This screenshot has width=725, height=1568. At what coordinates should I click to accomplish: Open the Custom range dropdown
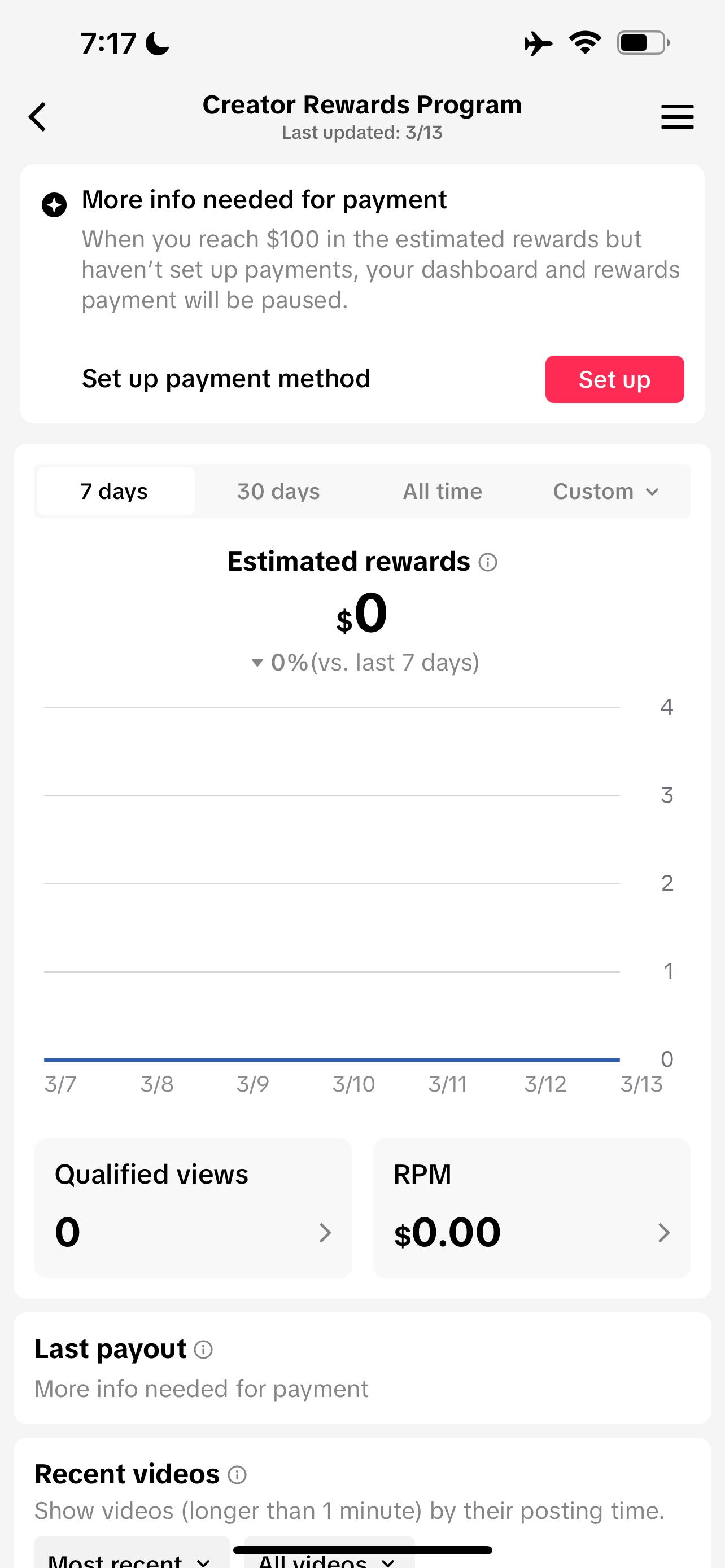tap(606, 491)
